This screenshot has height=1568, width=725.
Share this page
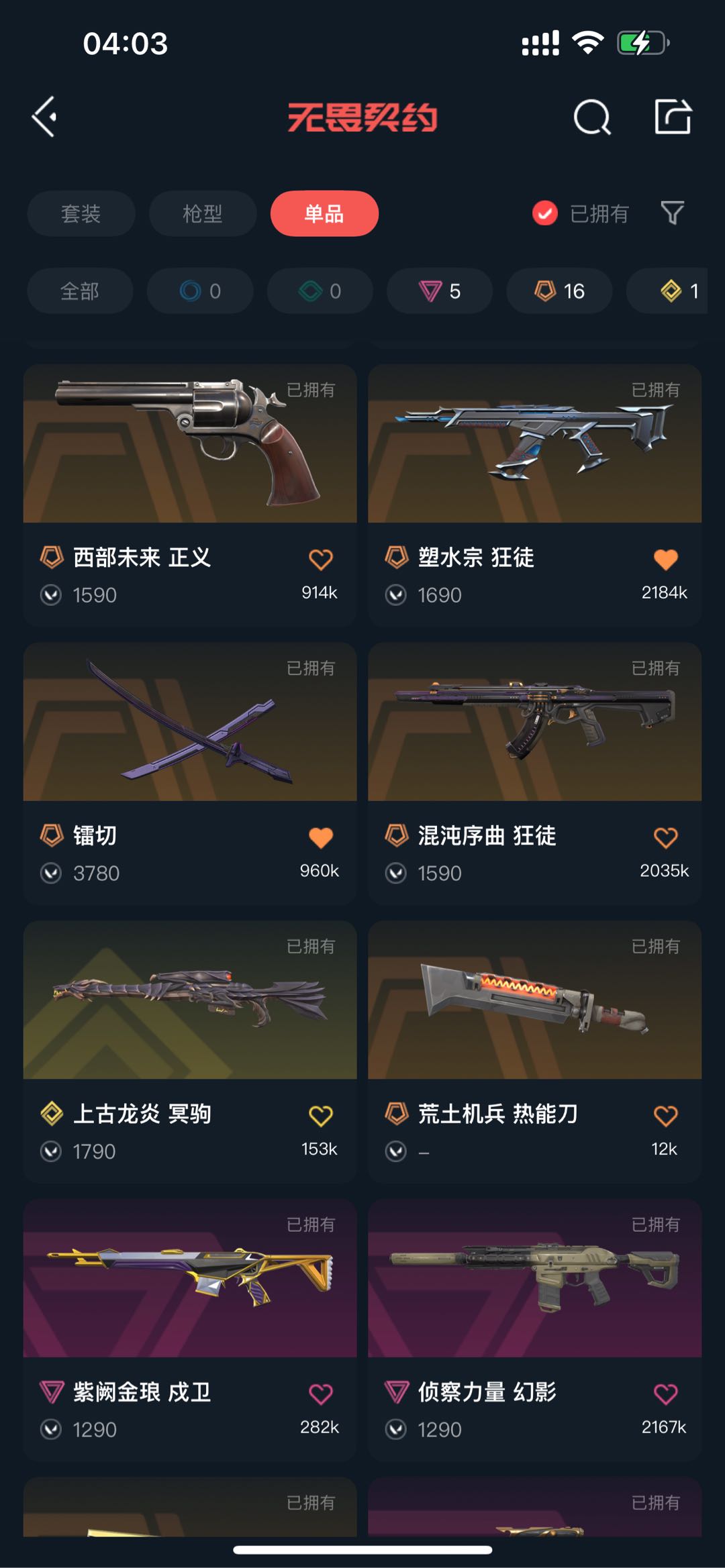673,117
